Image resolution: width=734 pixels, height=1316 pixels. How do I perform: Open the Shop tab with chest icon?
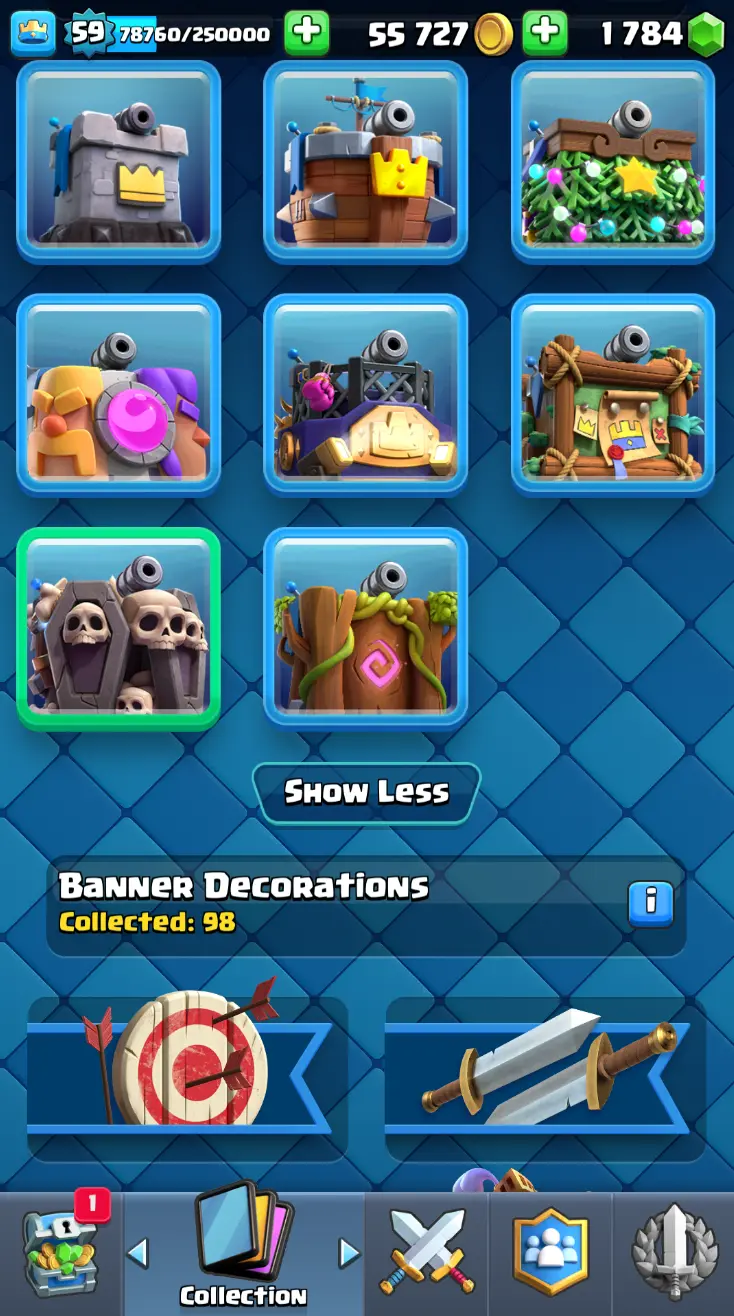(60, 1254)
